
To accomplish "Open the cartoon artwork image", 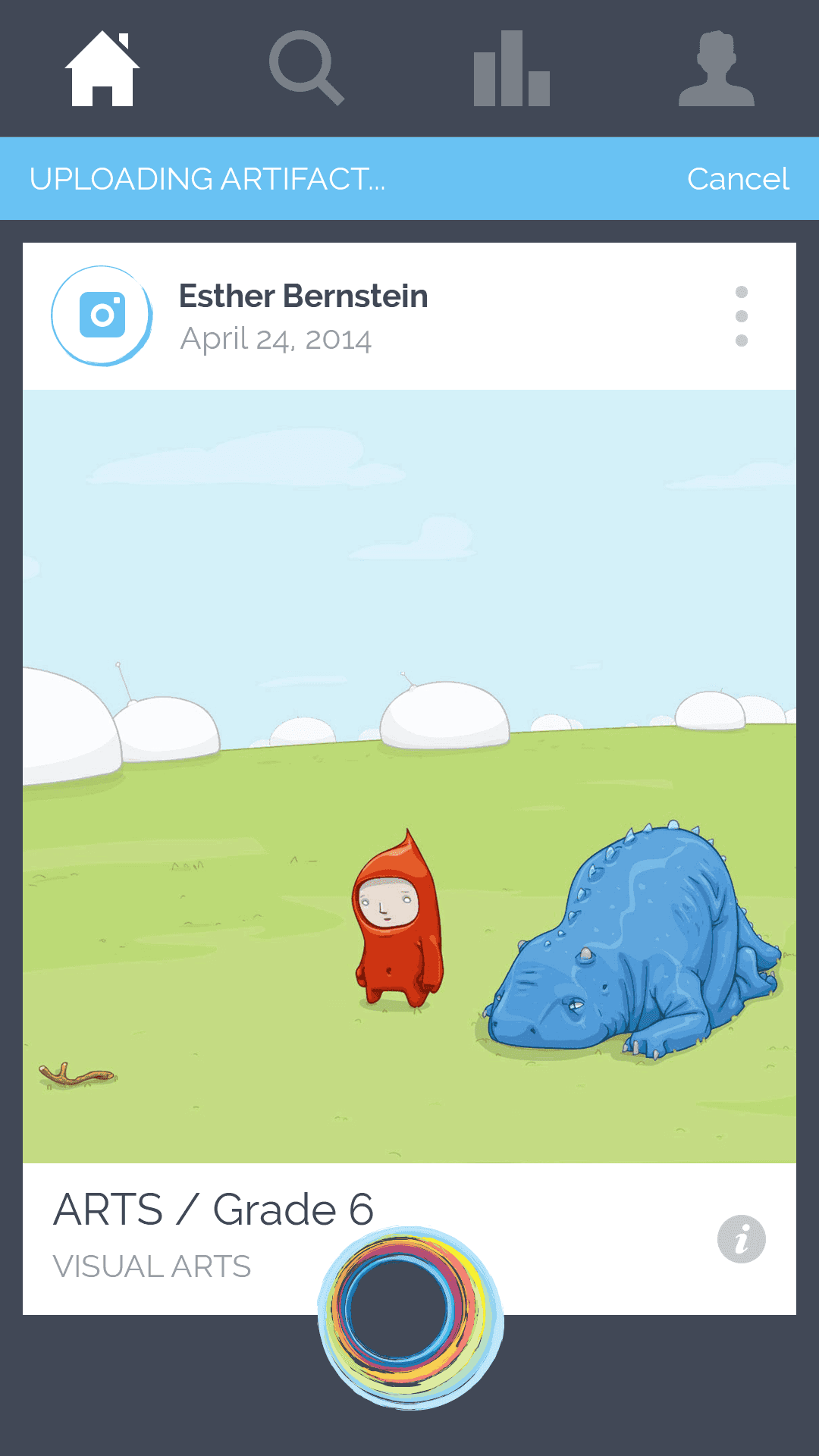I will pyautogui.click(x=409, y=775).
